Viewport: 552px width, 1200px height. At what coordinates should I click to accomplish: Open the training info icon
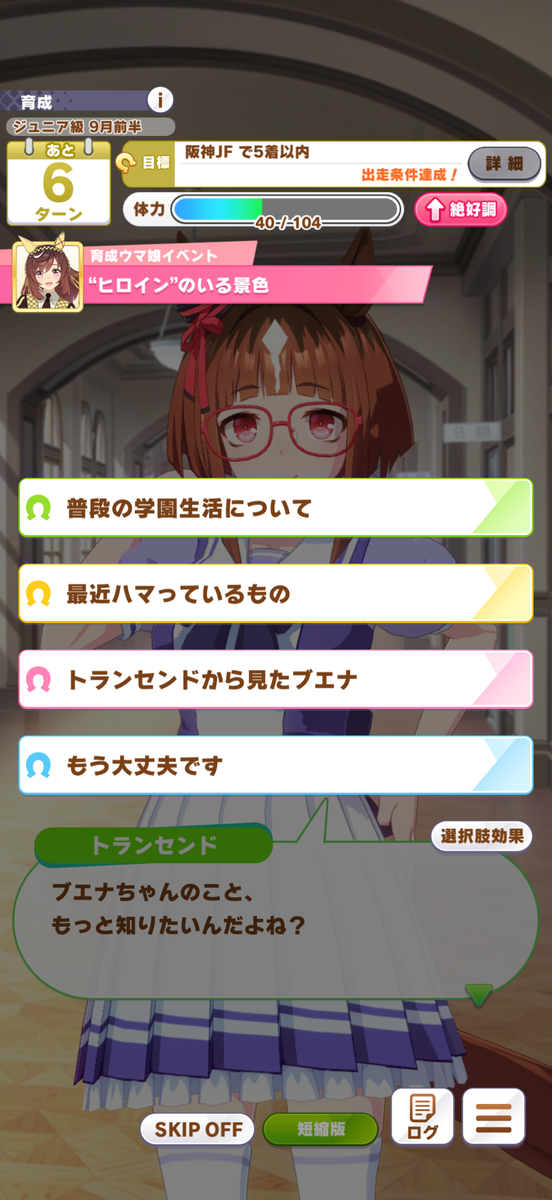[161, 100]
